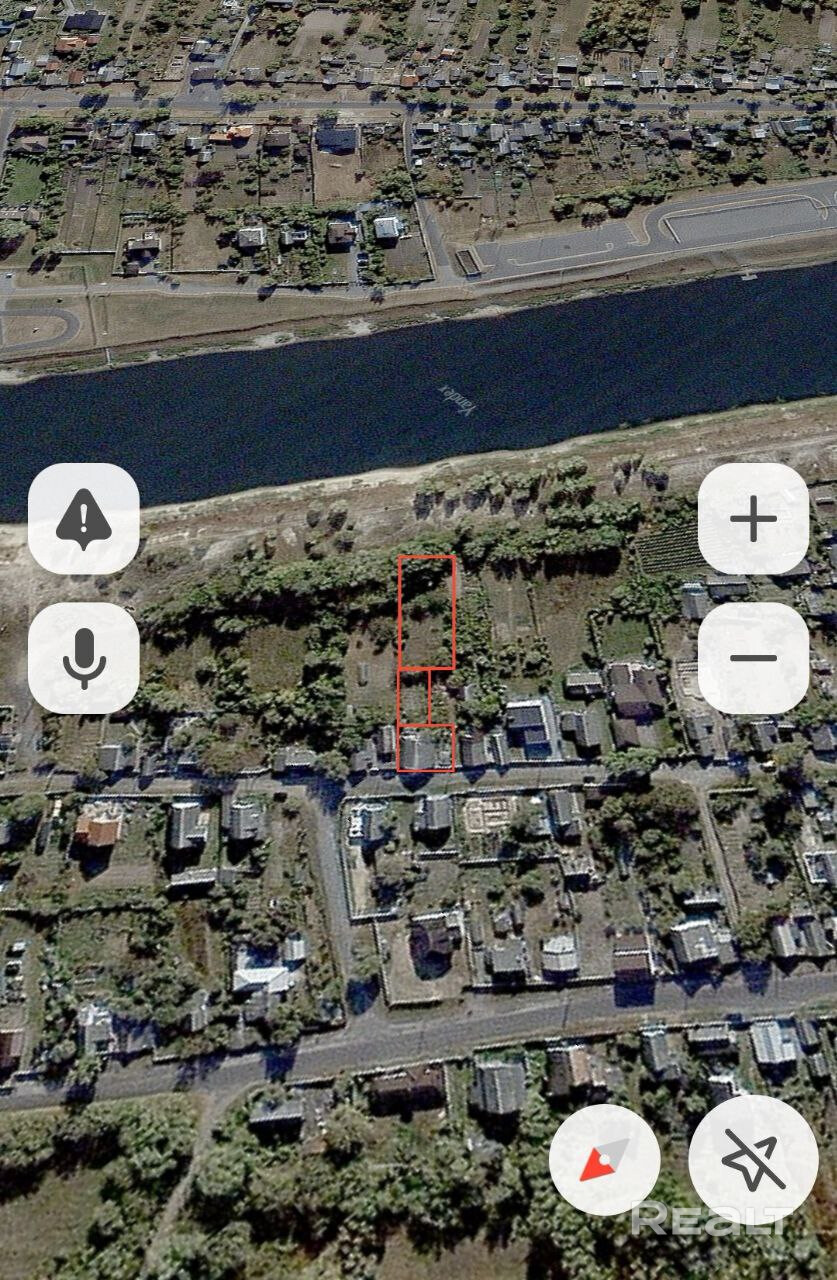Zoom in on the map

[753, 519]
